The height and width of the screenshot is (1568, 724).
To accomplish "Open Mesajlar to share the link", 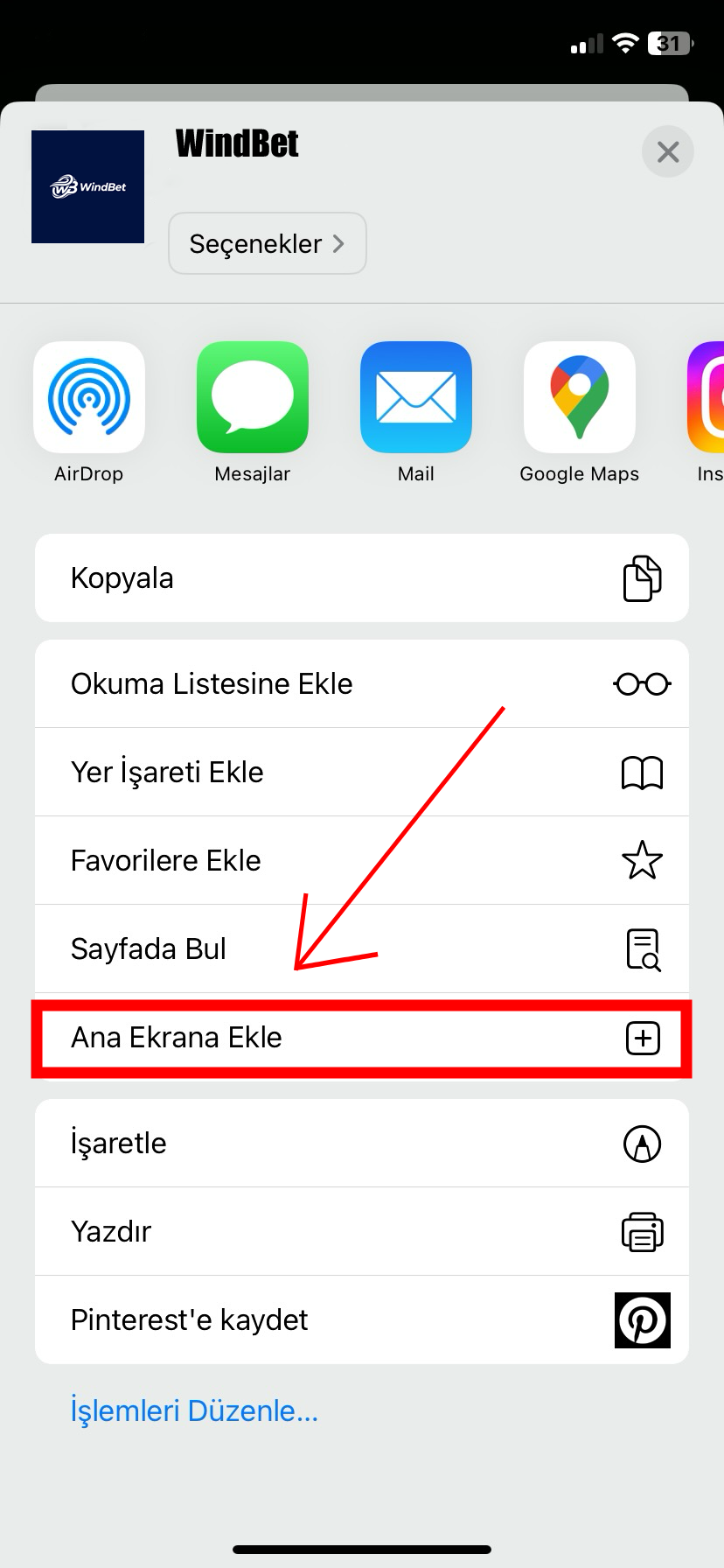I will click(x=252, y=397).
